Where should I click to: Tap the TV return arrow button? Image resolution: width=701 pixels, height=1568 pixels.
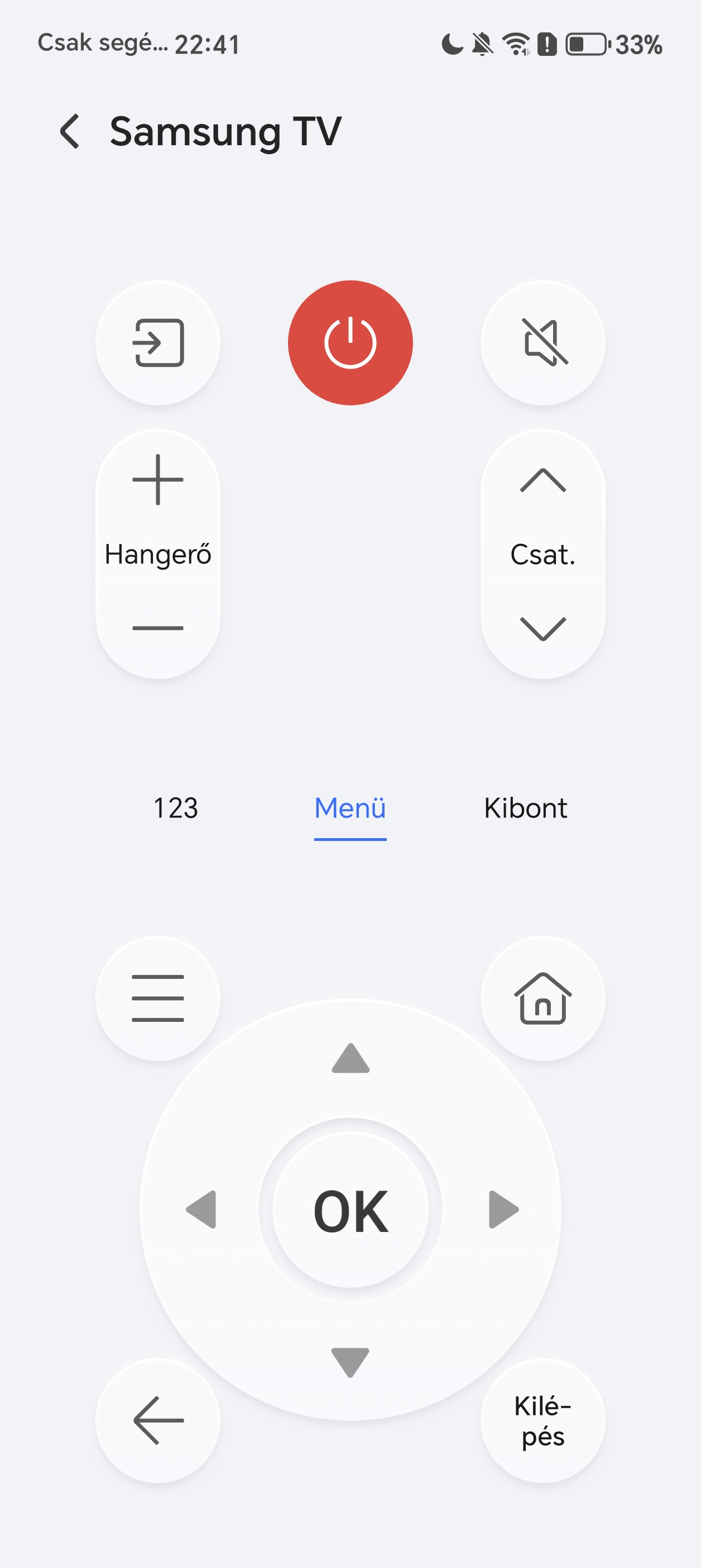158,1421
